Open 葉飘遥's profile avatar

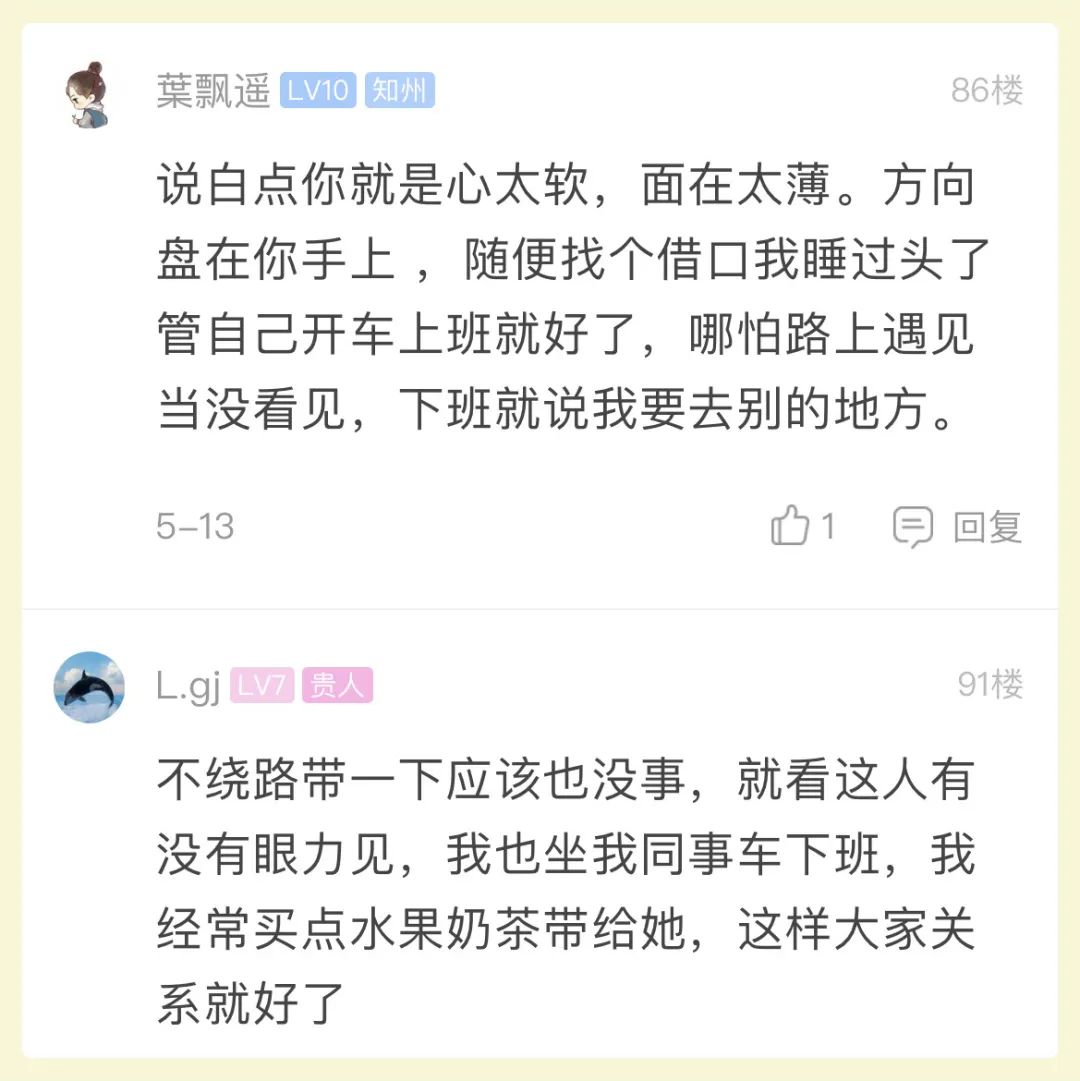coord(89,94)
